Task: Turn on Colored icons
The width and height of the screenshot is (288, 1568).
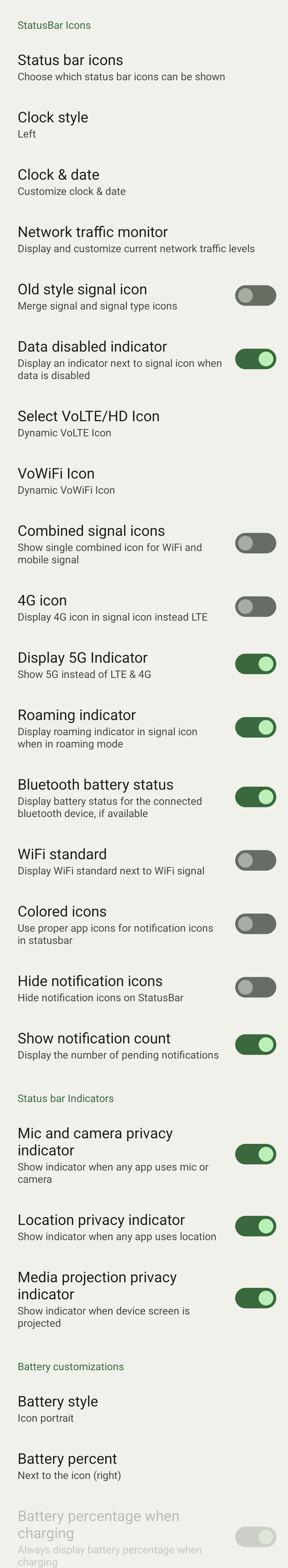Action: pyautogui.click(x=255, y=924)
